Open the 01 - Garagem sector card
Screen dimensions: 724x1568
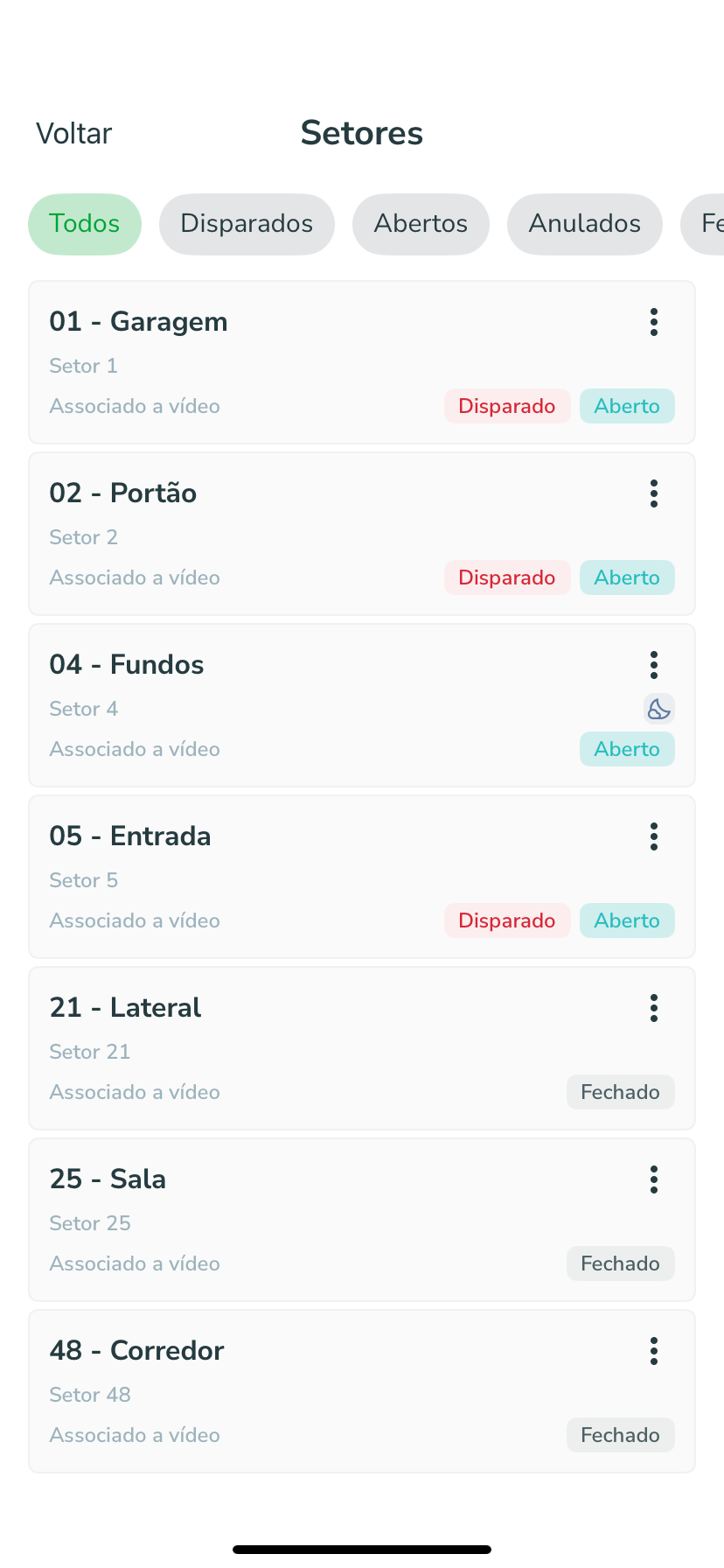tap(362, 362)
